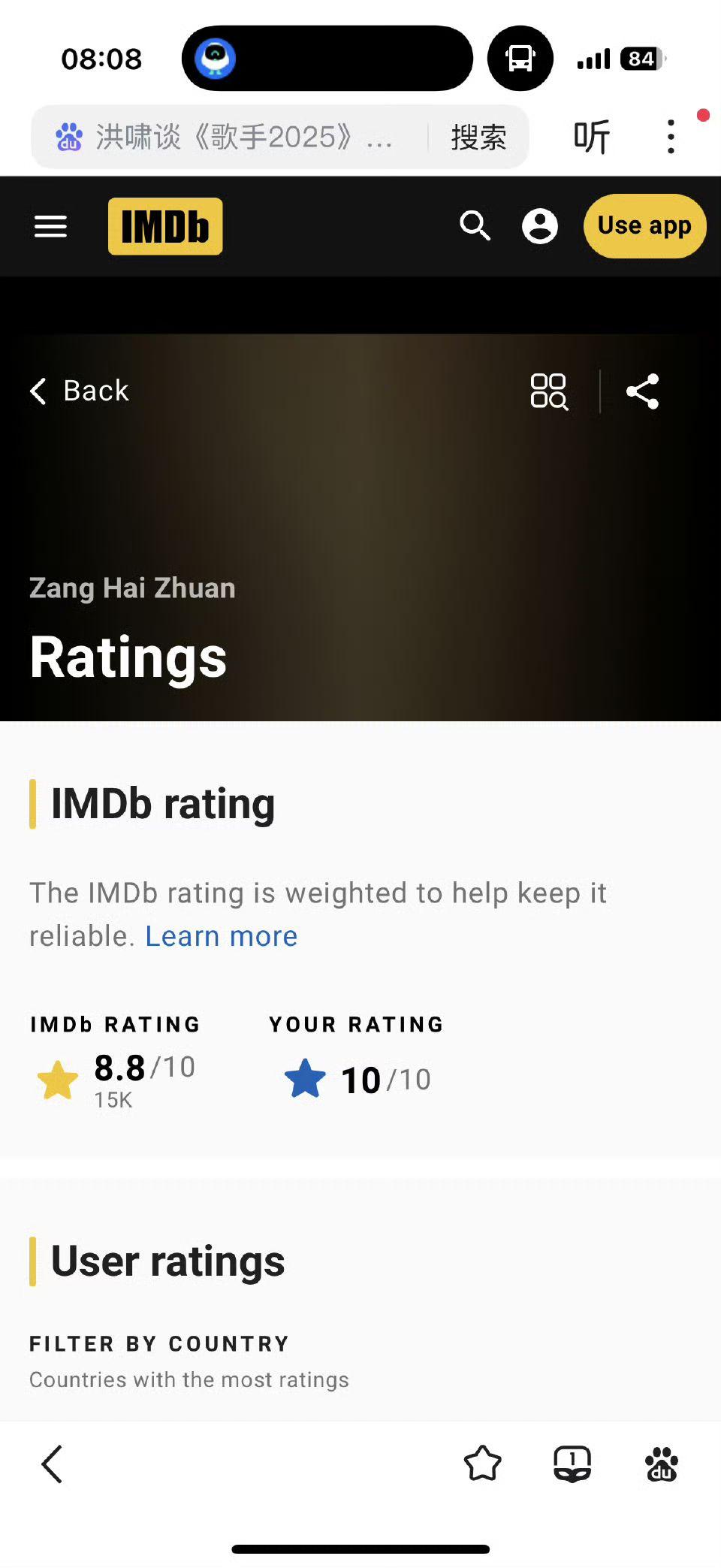Go back using the browser arrow
The image size is (721, 1568).
click(x=52, y=1464)
